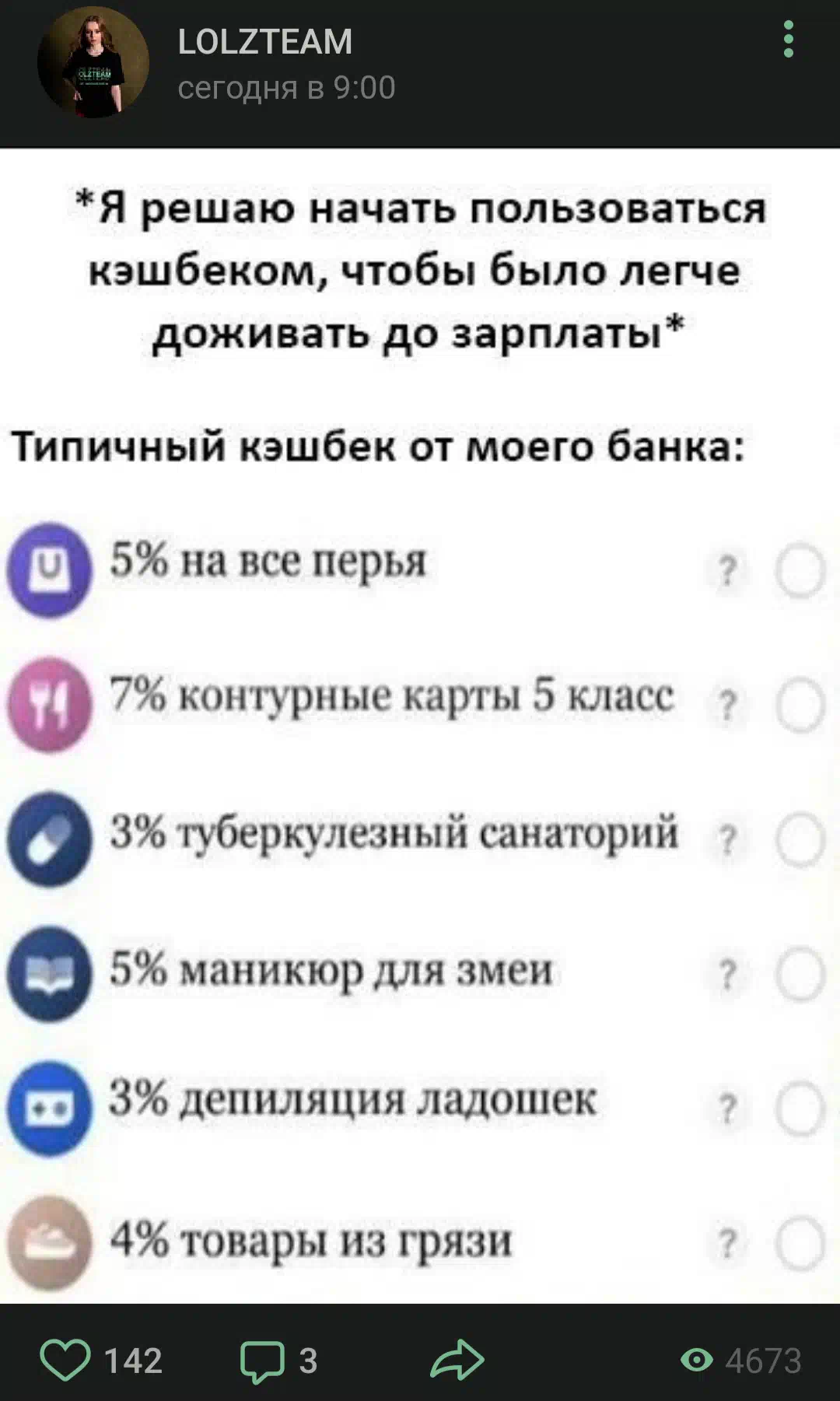The height and width of the screenshot is (1401, 840).
Task: Open the LOLZTEAM channel name
Action: coord(265,42)
